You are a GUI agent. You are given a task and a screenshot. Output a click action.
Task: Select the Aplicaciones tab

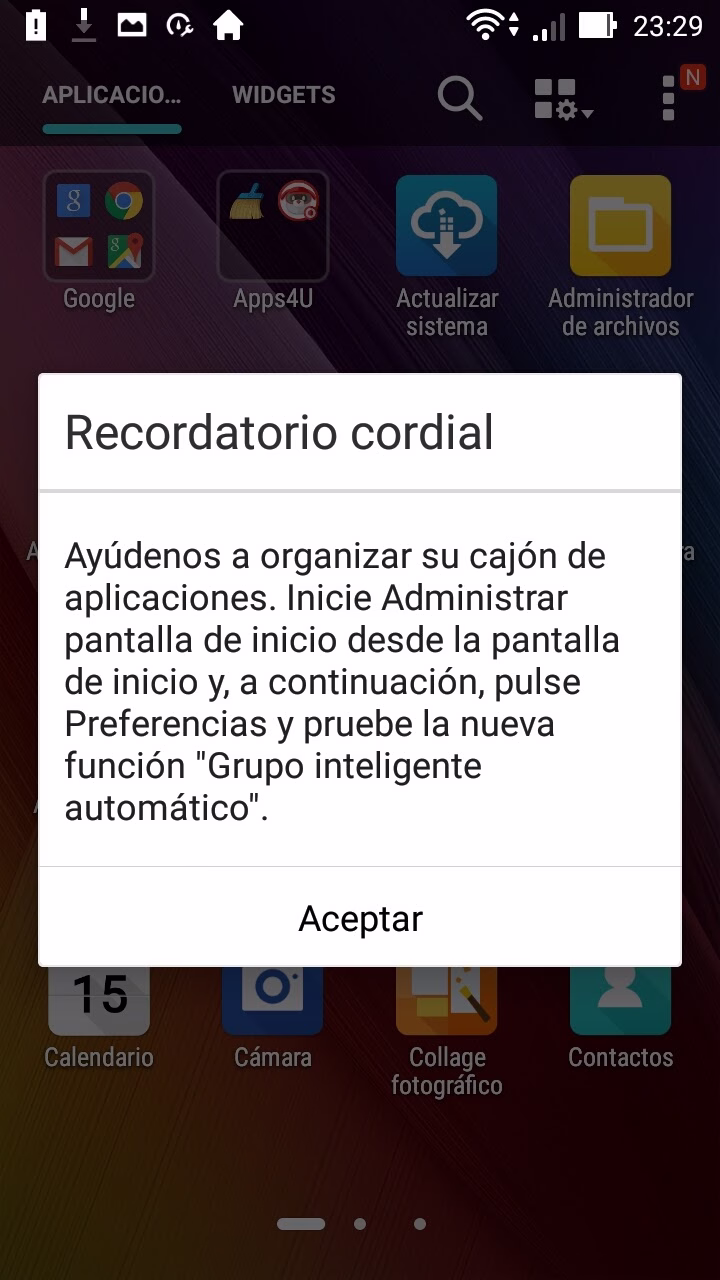112,95
